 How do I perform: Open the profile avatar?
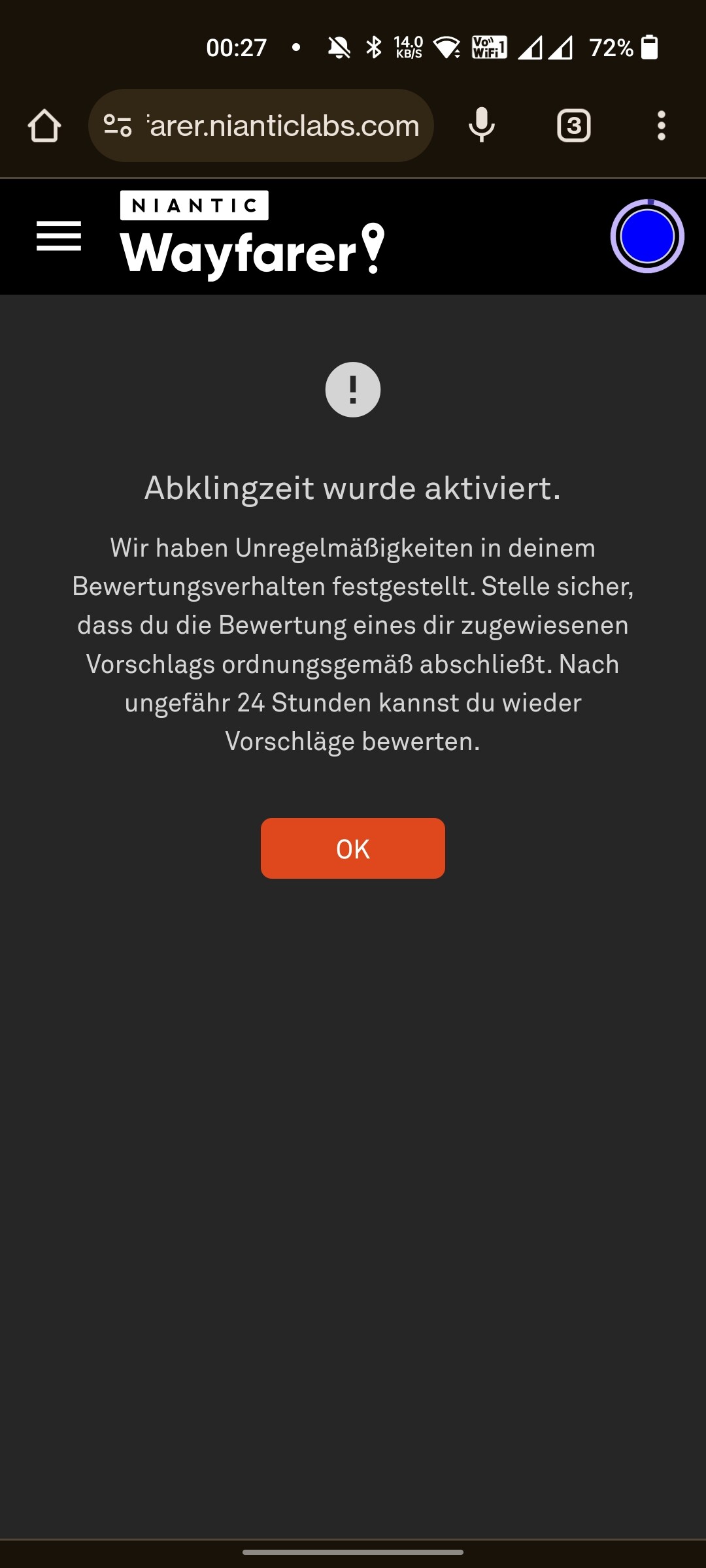[x=647, y=236]
